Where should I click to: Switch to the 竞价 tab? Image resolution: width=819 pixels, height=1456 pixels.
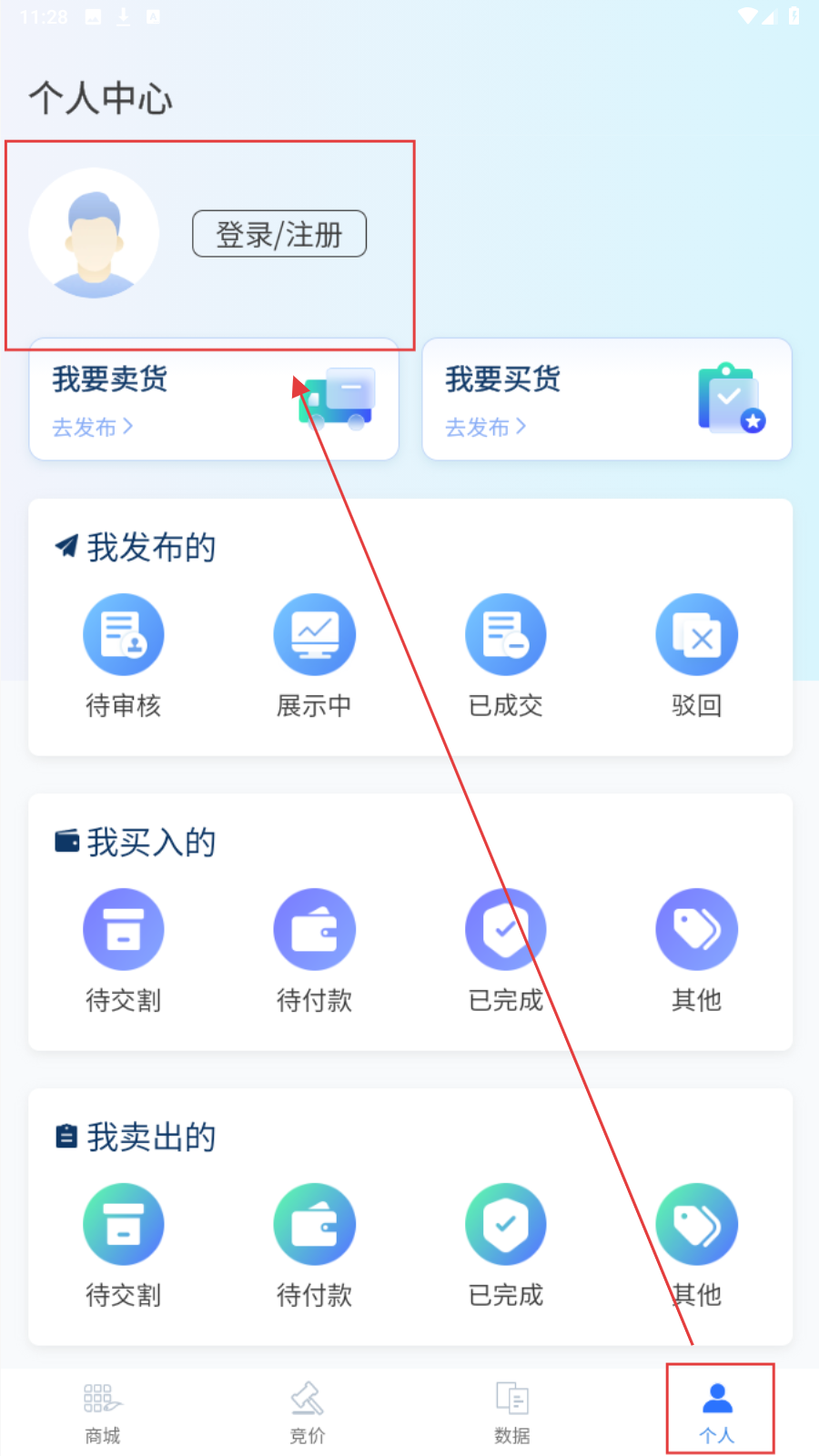coord(308,1412)
